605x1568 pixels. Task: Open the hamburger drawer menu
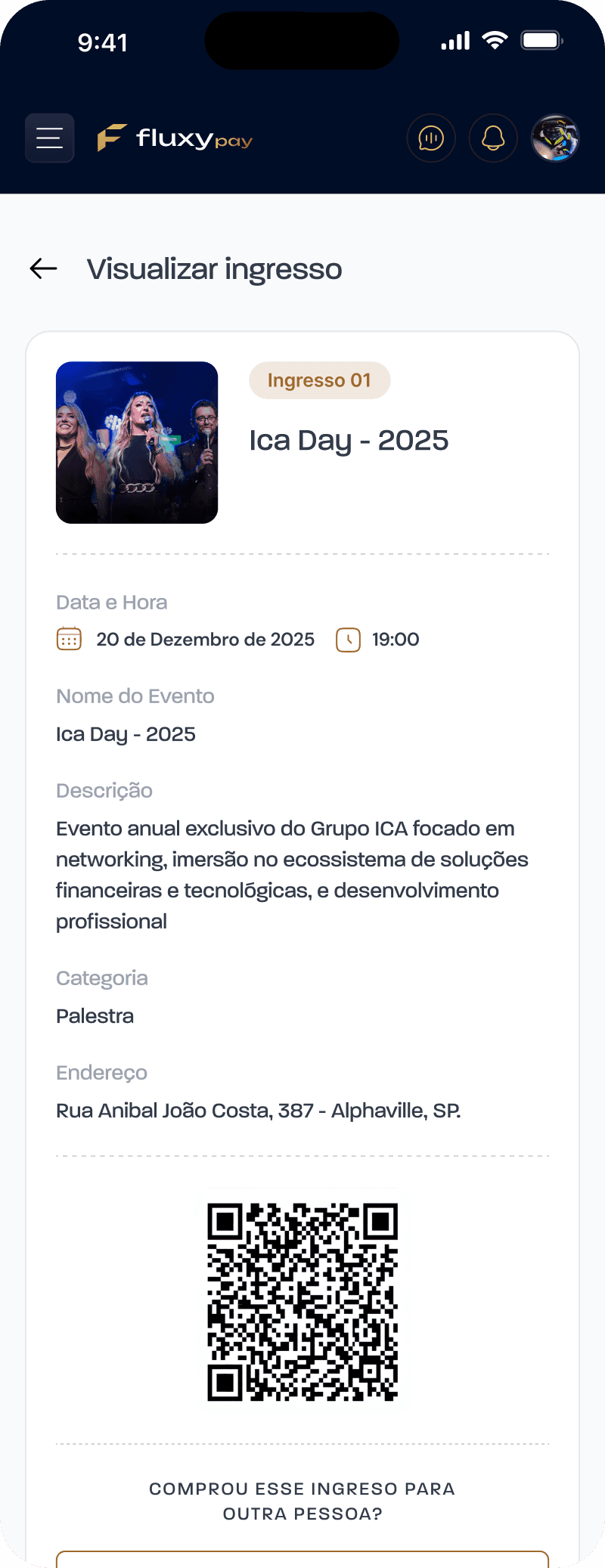[x=50, y=138]
